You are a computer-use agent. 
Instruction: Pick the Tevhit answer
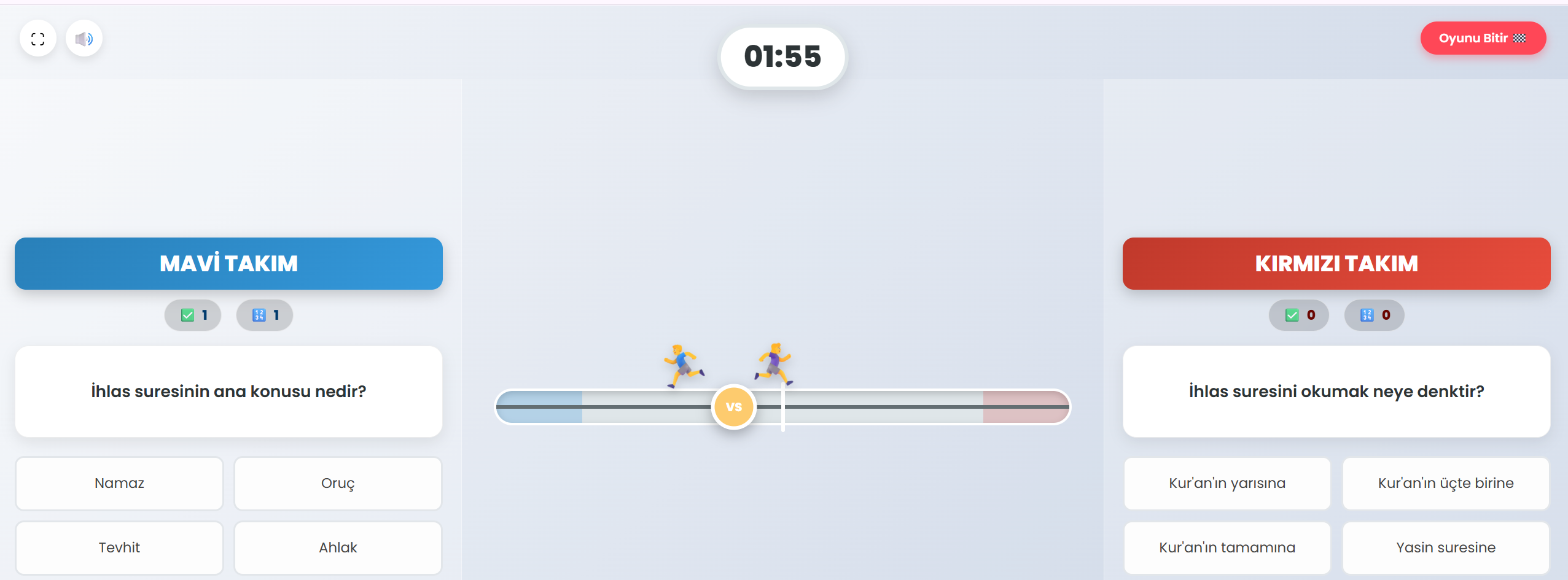click(x=119, y=547)
